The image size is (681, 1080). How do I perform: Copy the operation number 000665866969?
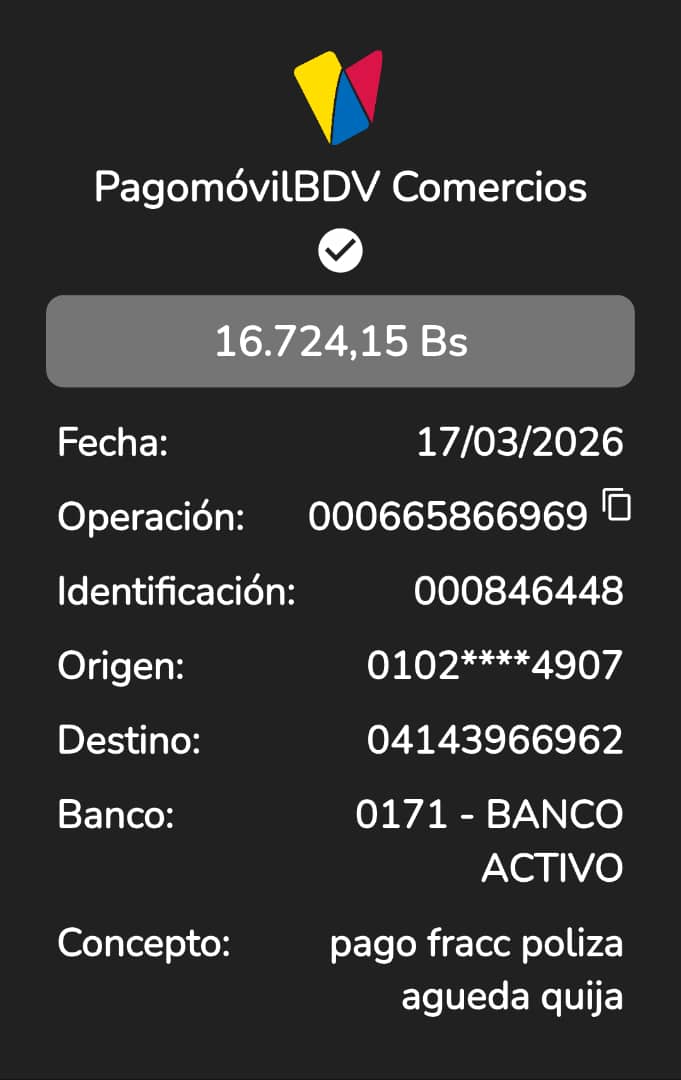(x=618, y=505)
